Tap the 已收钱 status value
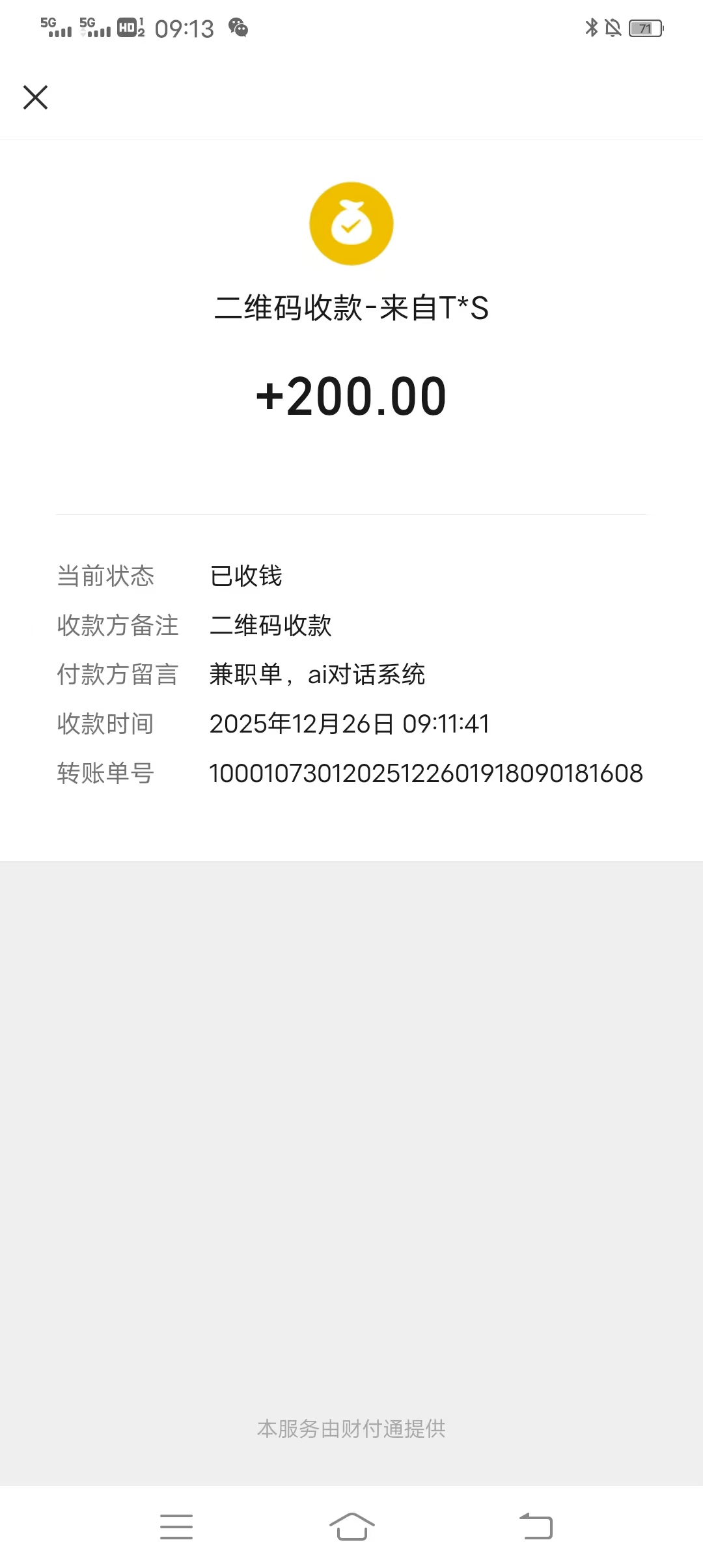 (x=245, y=576)
